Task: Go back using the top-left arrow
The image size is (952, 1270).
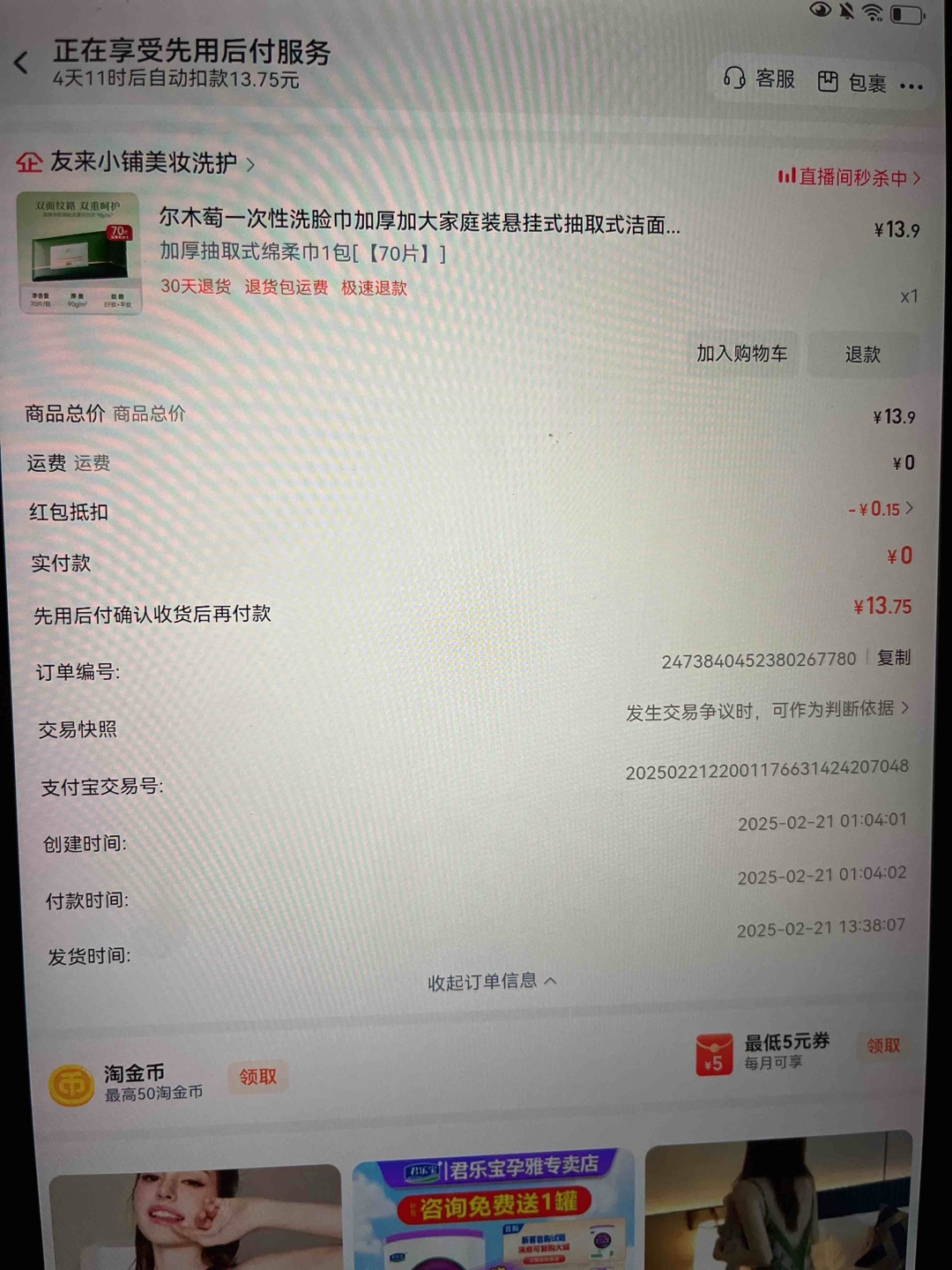Action: pos(22,63)
